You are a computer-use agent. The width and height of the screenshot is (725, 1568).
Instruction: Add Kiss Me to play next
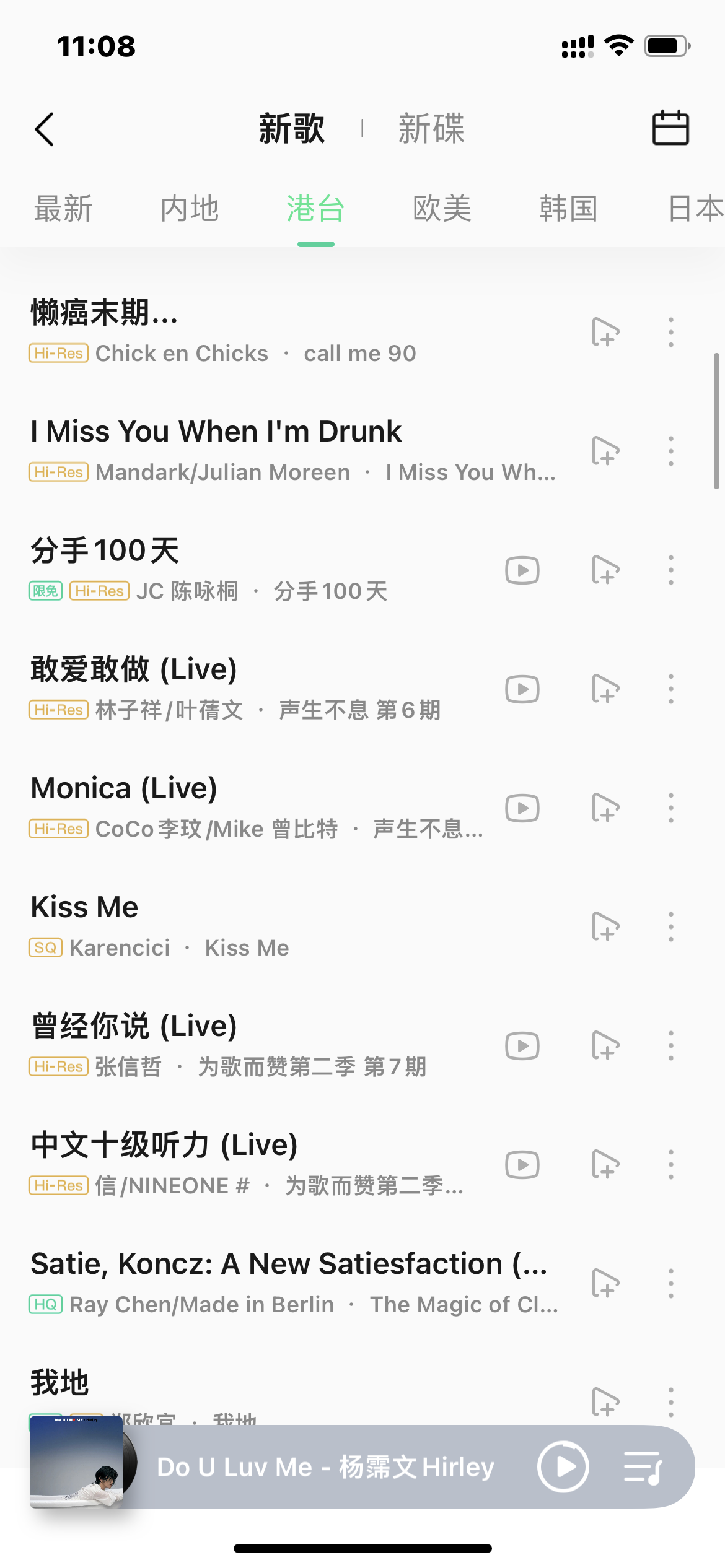pos(605,927)
